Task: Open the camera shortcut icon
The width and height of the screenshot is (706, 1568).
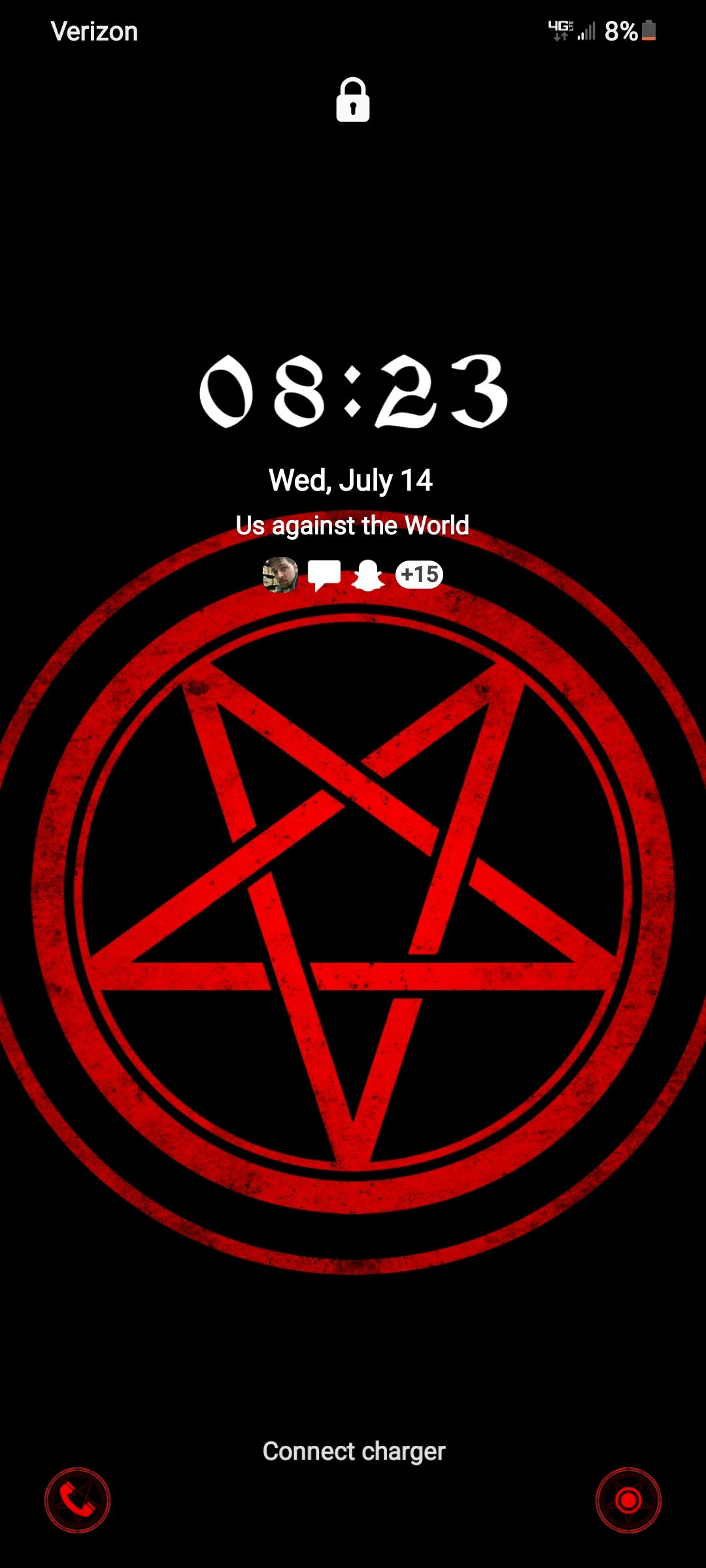Action: click(x=628, y=1500)
